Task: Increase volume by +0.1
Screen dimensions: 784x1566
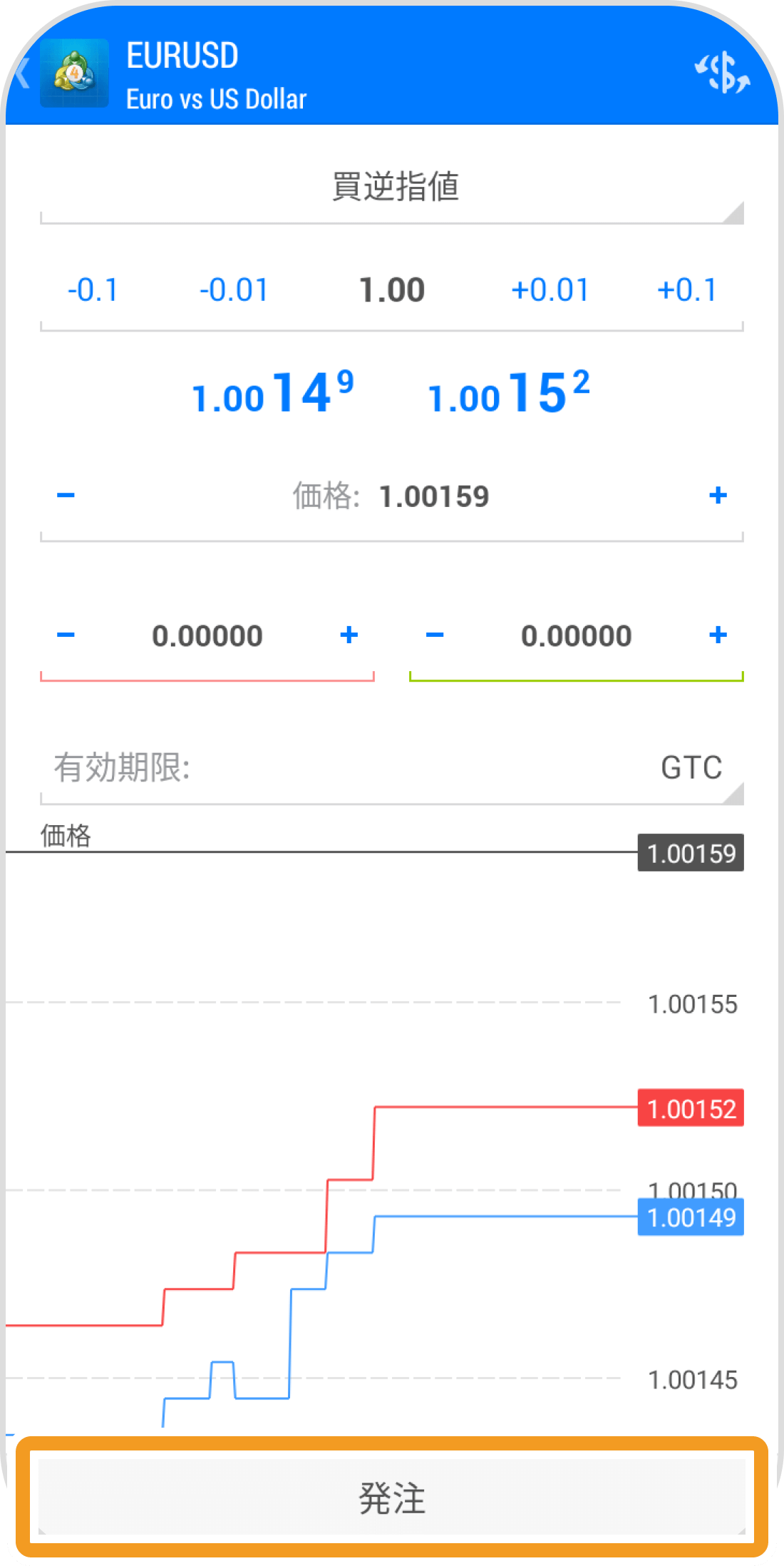Action: [686, 290]
